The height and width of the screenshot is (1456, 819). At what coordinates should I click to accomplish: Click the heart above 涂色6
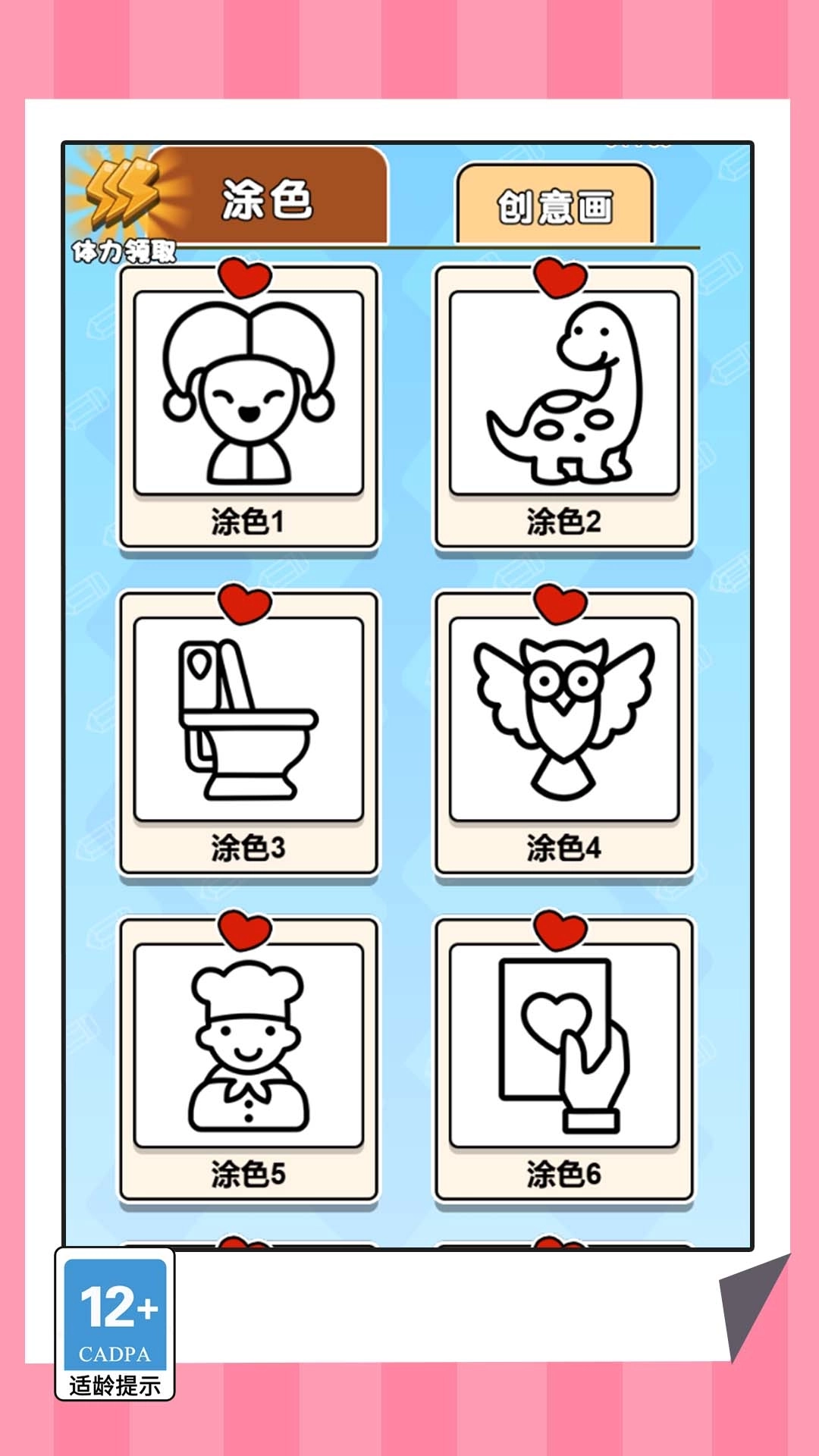(x=559, y=931)
